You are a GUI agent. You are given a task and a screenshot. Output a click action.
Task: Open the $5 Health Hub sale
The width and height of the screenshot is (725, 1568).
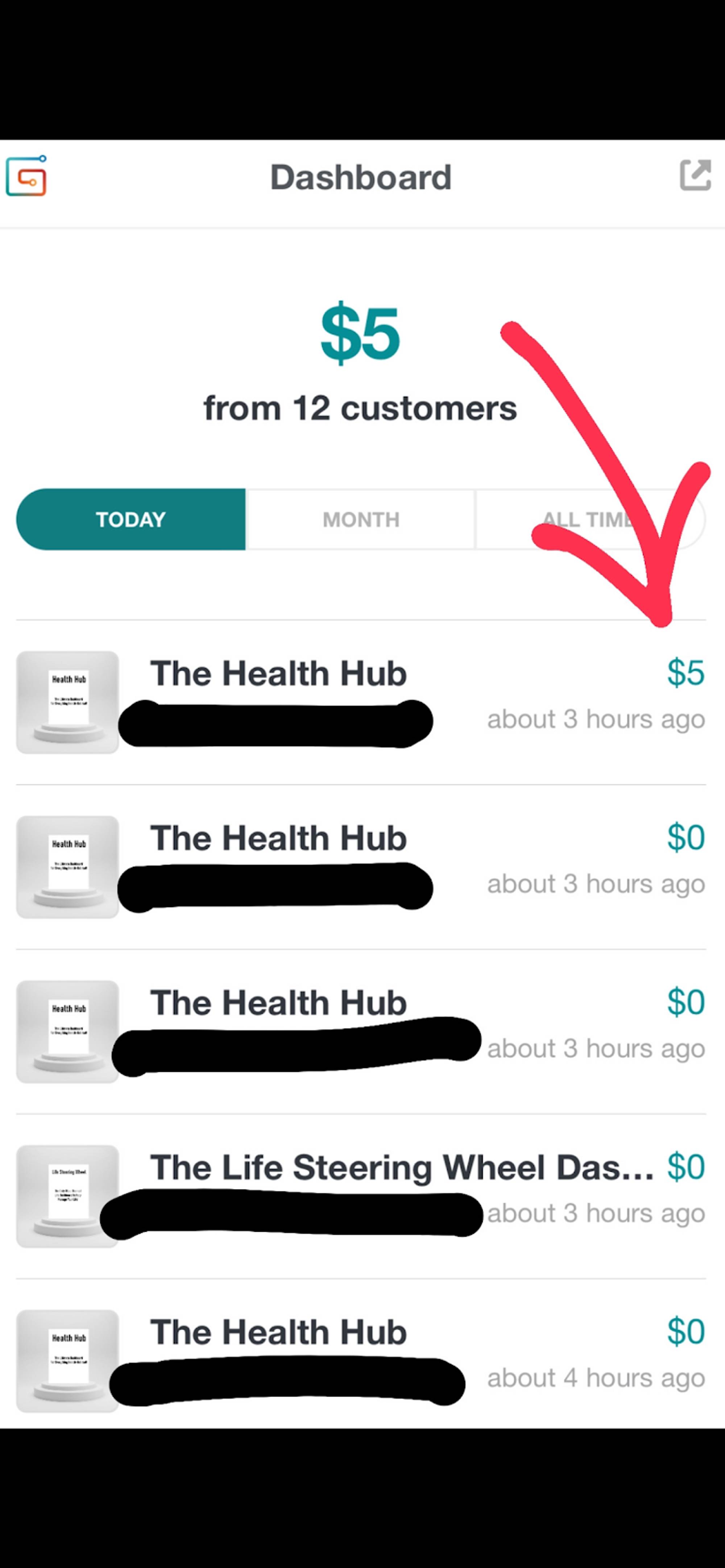pos(361,701)
